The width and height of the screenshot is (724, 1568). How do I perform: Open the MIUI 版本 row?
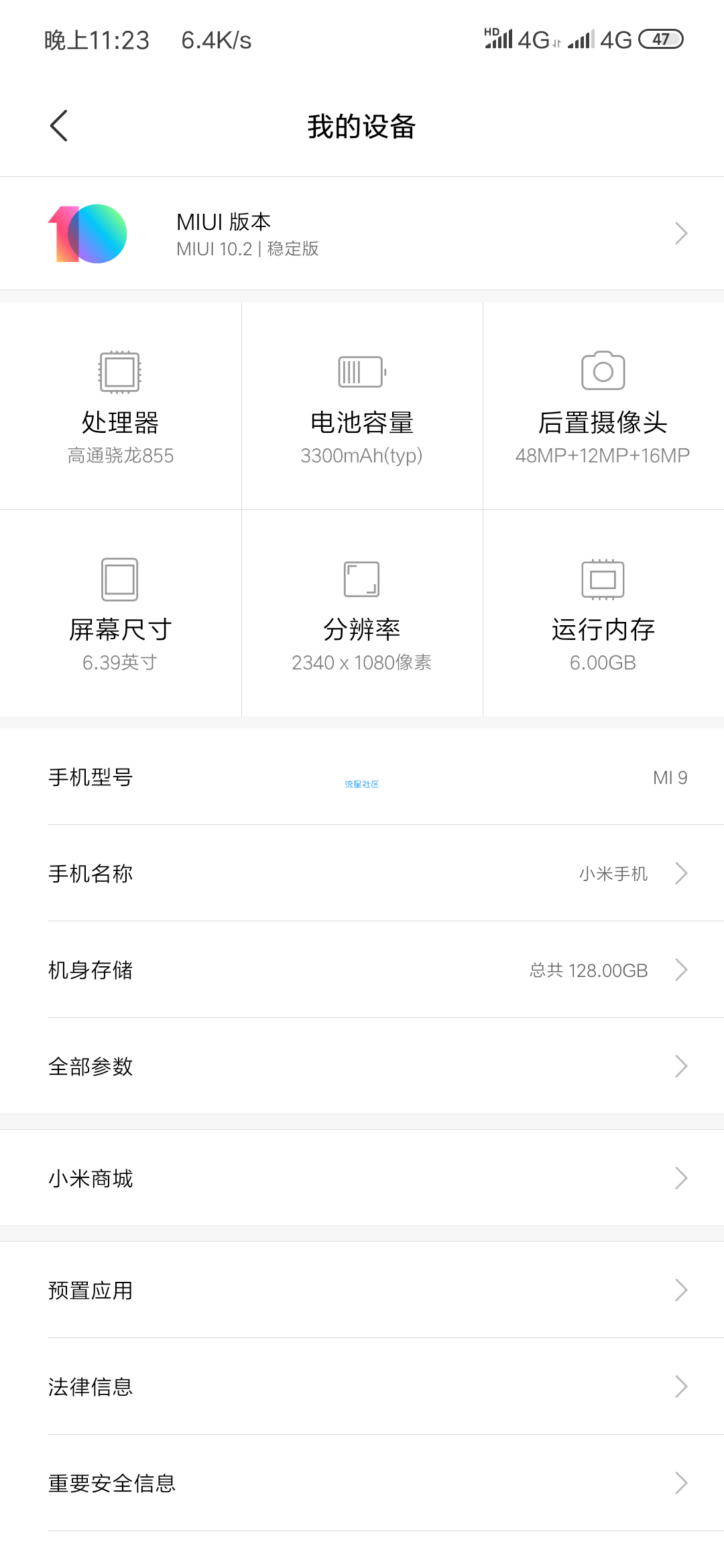click(x=362, y=234)
